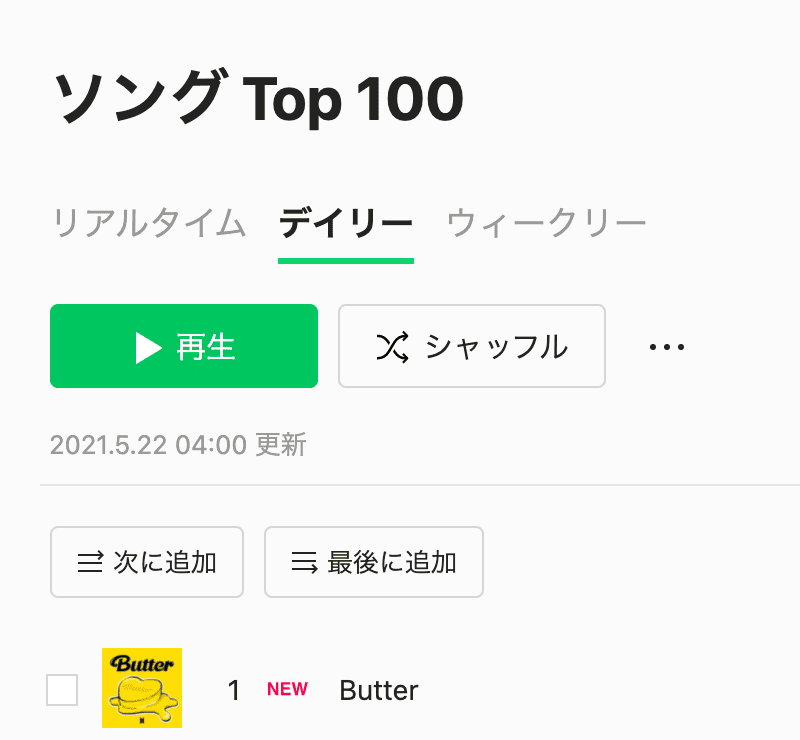Tap the green 再生 play button
The width and height of the screenshot is (800, 740).
click(184, 346)
